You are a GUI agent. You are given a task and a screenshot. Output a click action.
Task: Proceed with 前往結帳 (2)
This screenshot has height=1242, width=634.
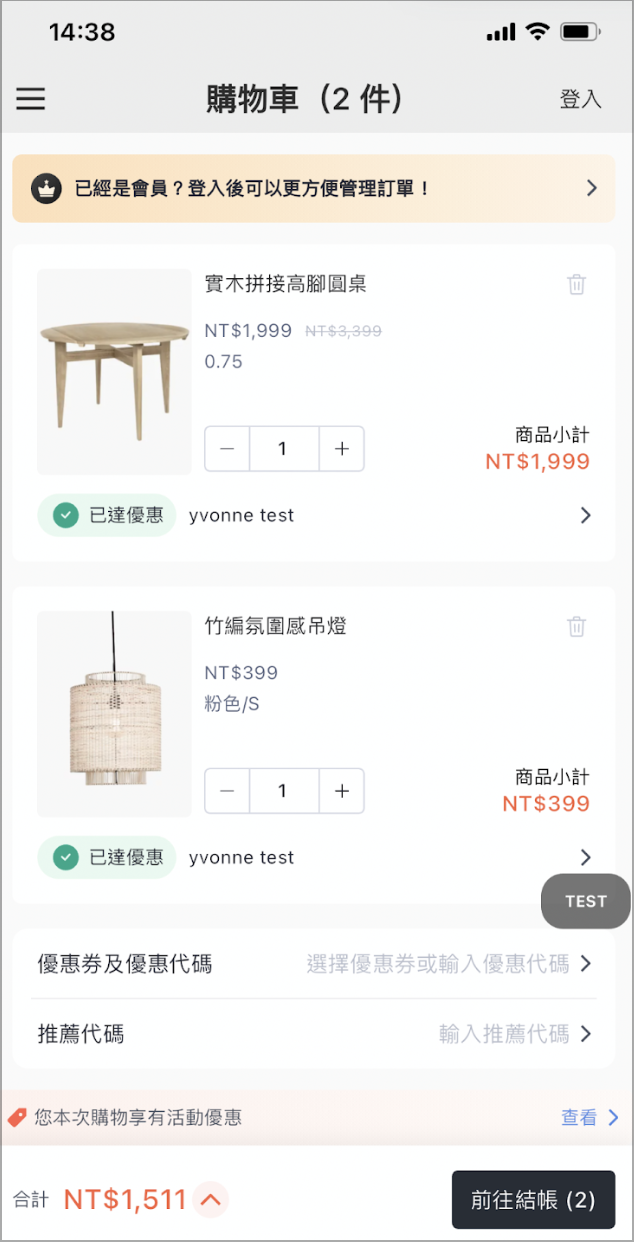point(533,1200)
